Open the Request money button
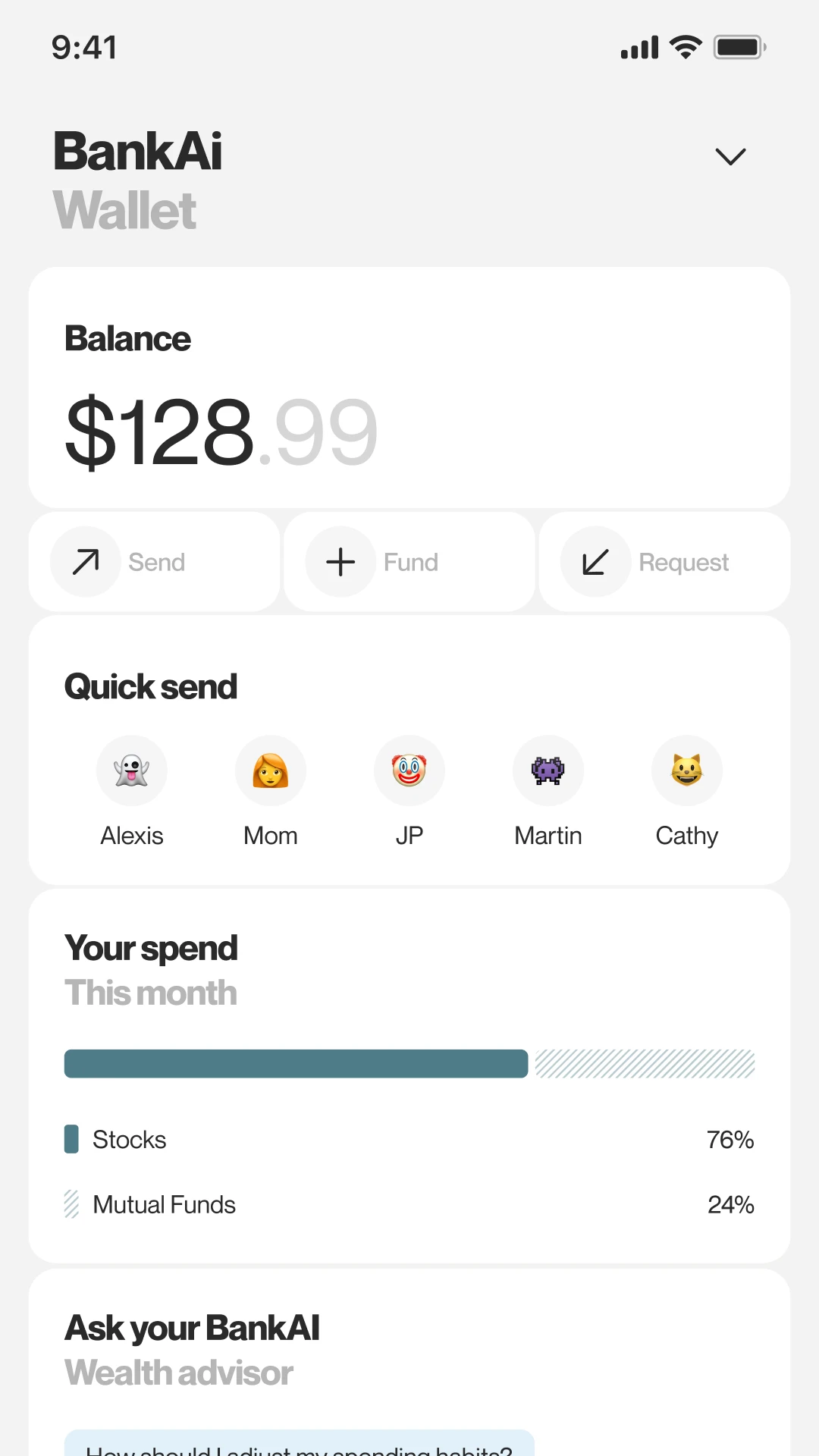This screenshot has width=819, height=1456. tap(664, 562)
